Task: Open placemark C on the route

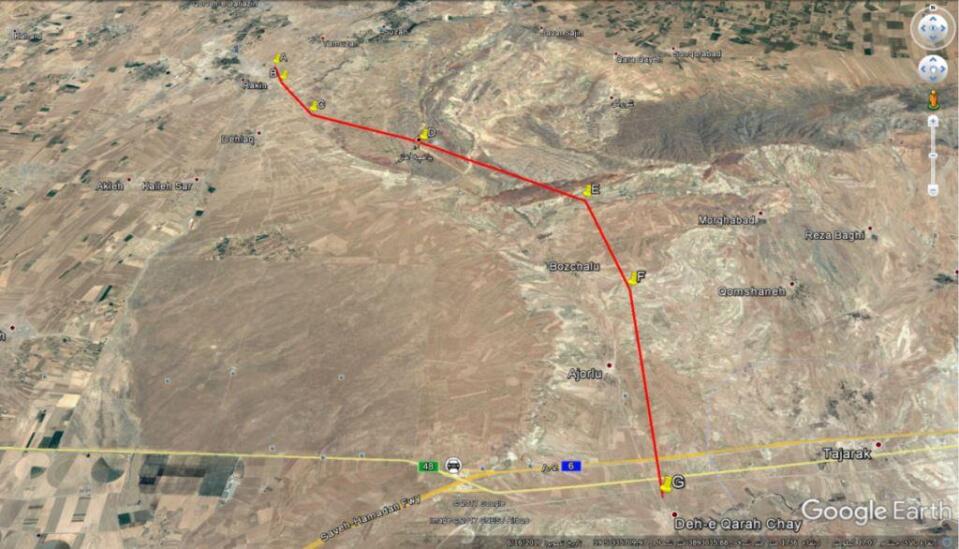Action: [x=313, y=105]
